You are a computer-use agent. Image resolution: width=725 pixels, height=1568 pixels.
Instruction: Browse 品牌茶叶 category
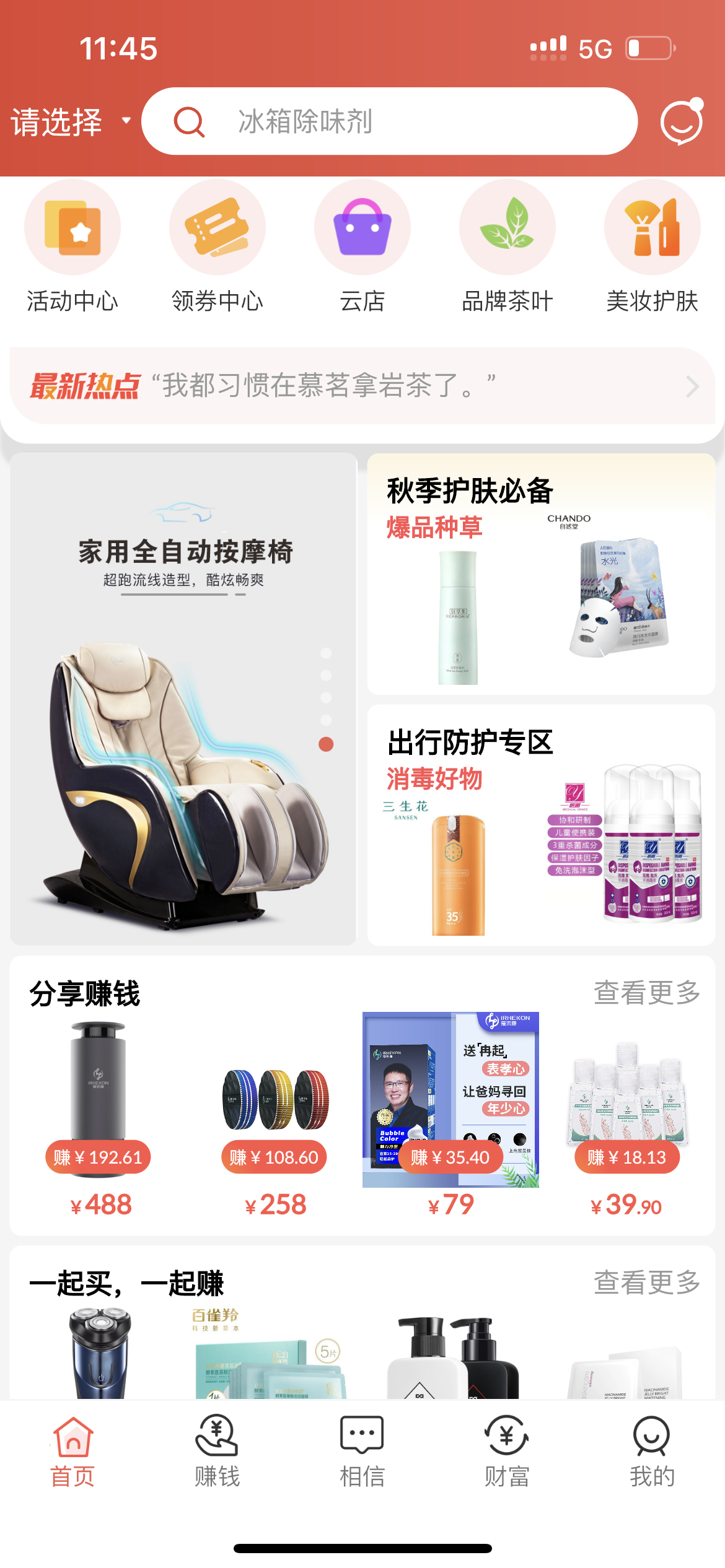pyautogui.click(x=507, y=246)
